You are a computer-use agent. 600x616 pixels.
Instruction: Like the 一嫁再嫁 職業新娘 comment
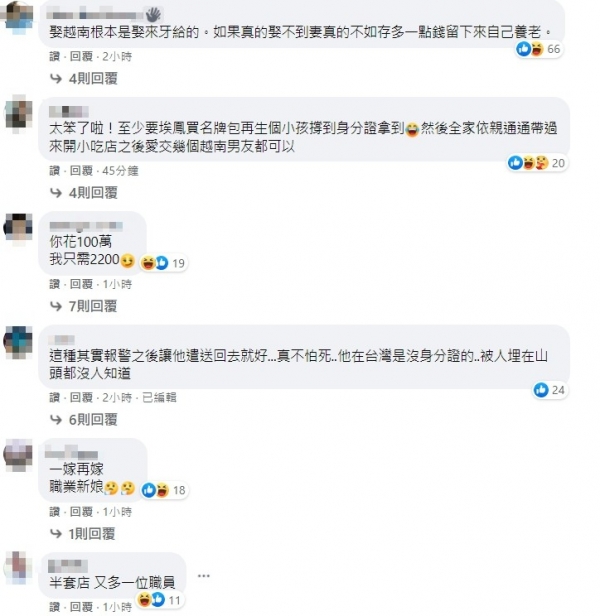pos(55,511)
